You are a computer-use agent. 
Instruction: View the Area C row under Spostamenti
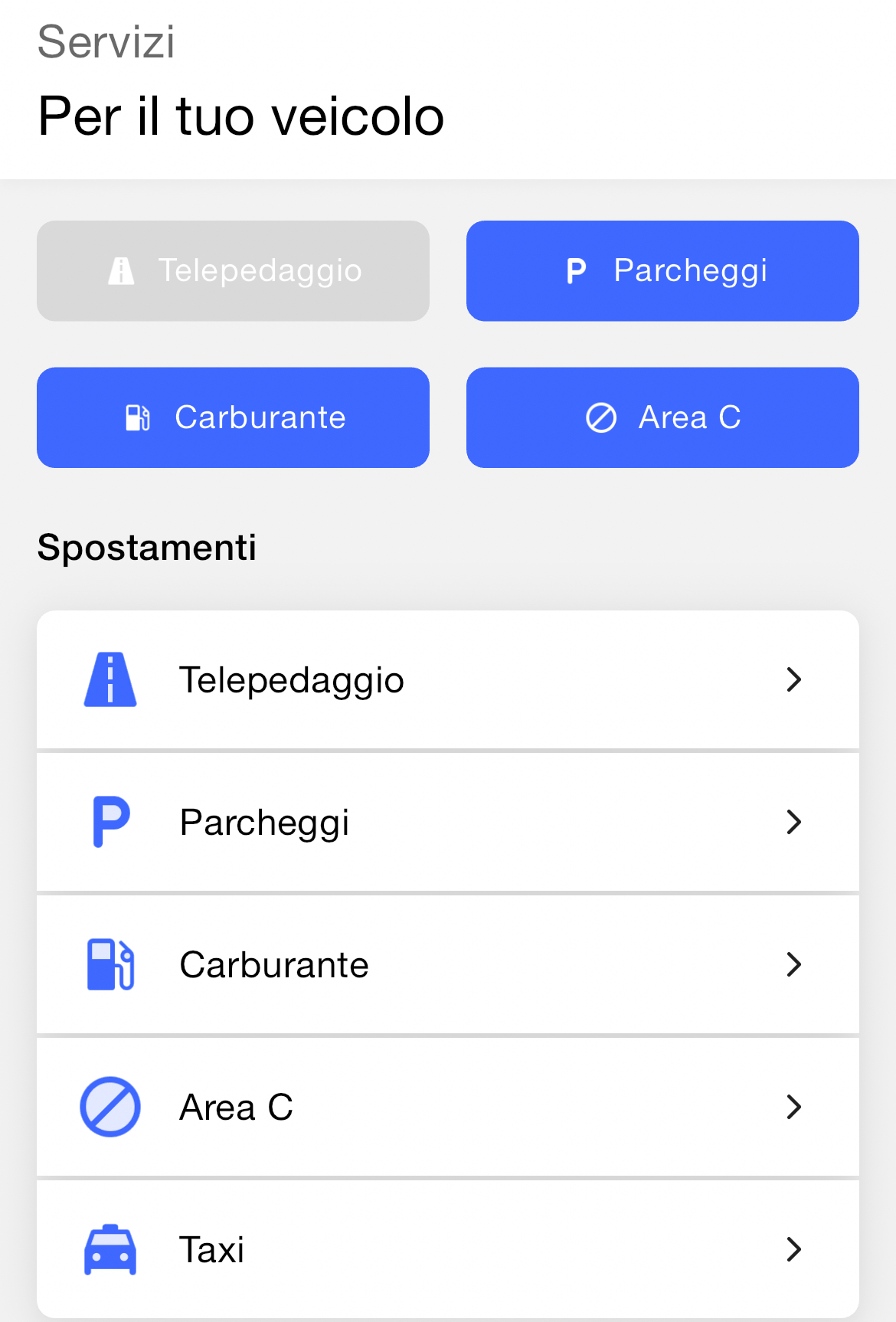(447, 1108)
